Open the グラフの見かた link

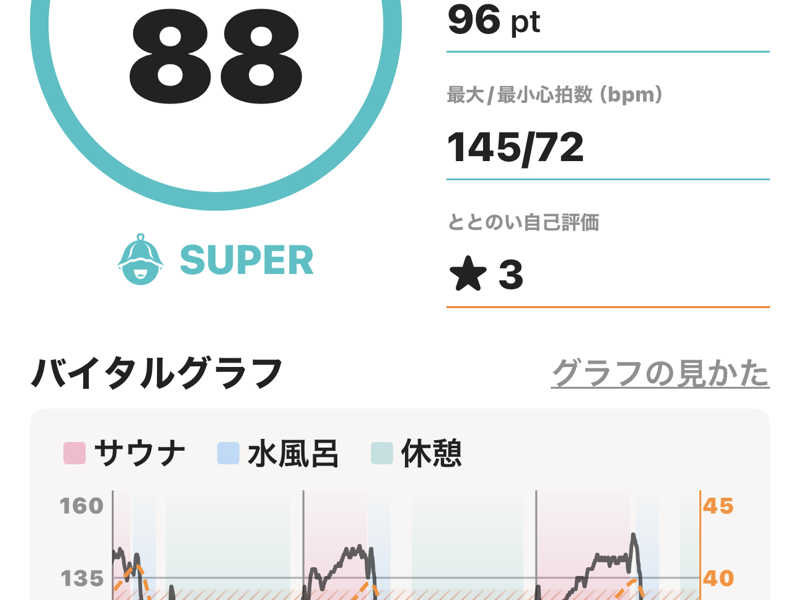click(x=660, y=373)
